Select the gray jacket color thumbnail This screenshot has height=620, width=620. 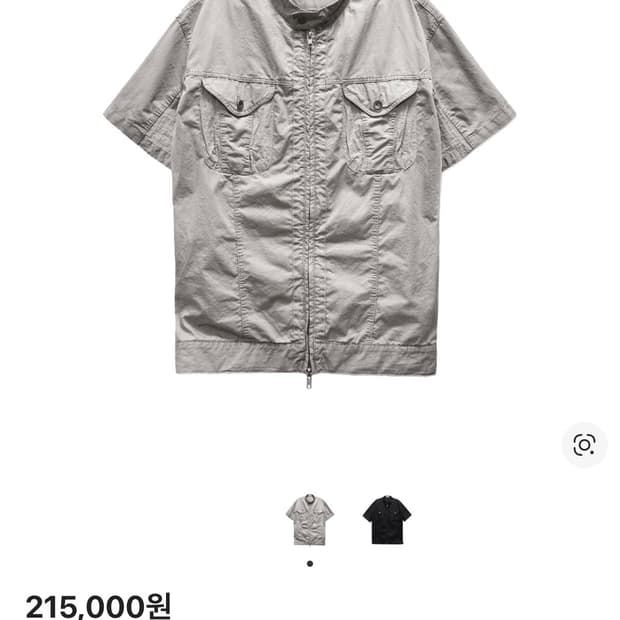click(309, 519)
